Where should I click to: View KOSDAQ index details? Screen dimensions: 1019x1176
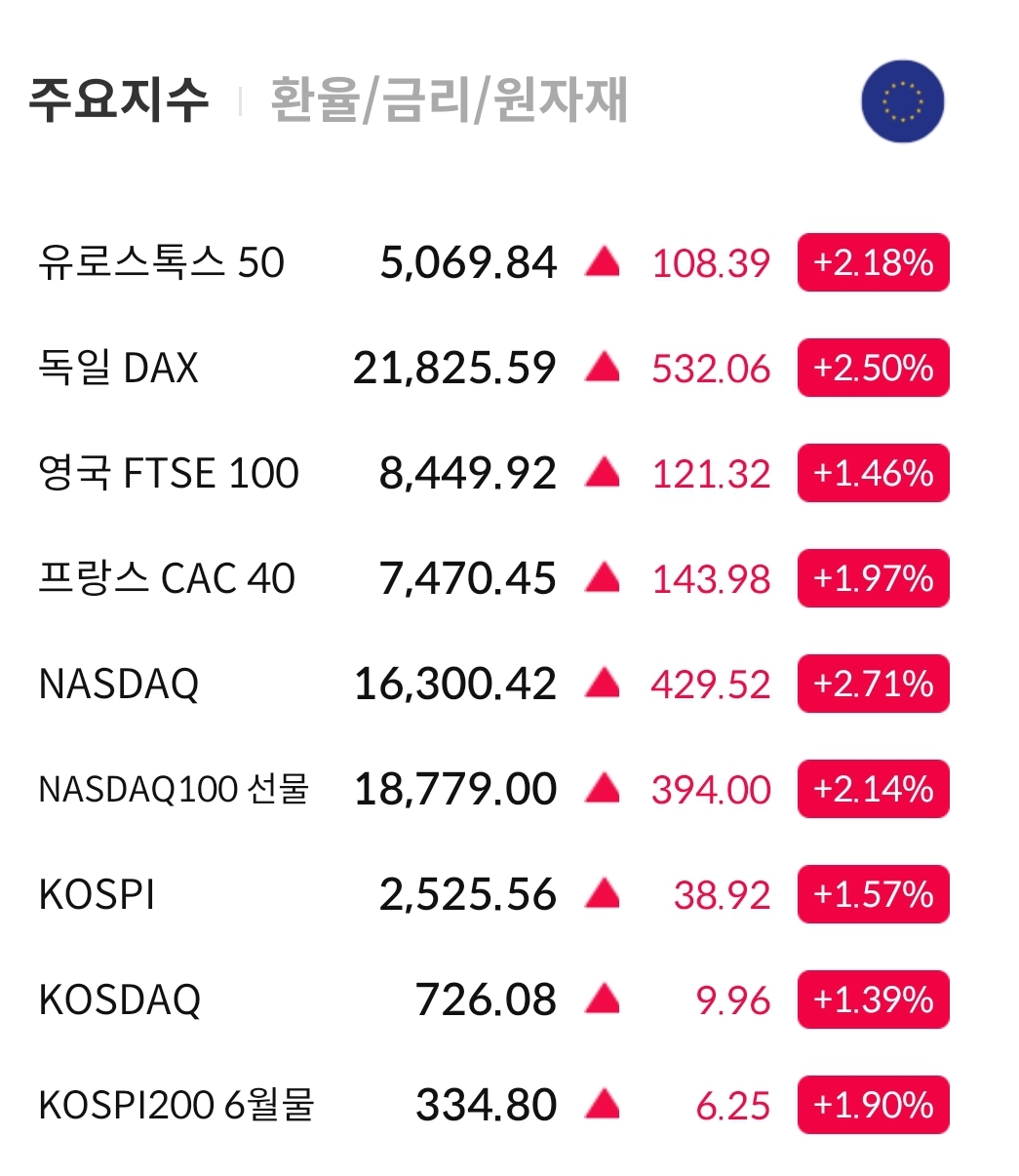tap(493, 1000)
